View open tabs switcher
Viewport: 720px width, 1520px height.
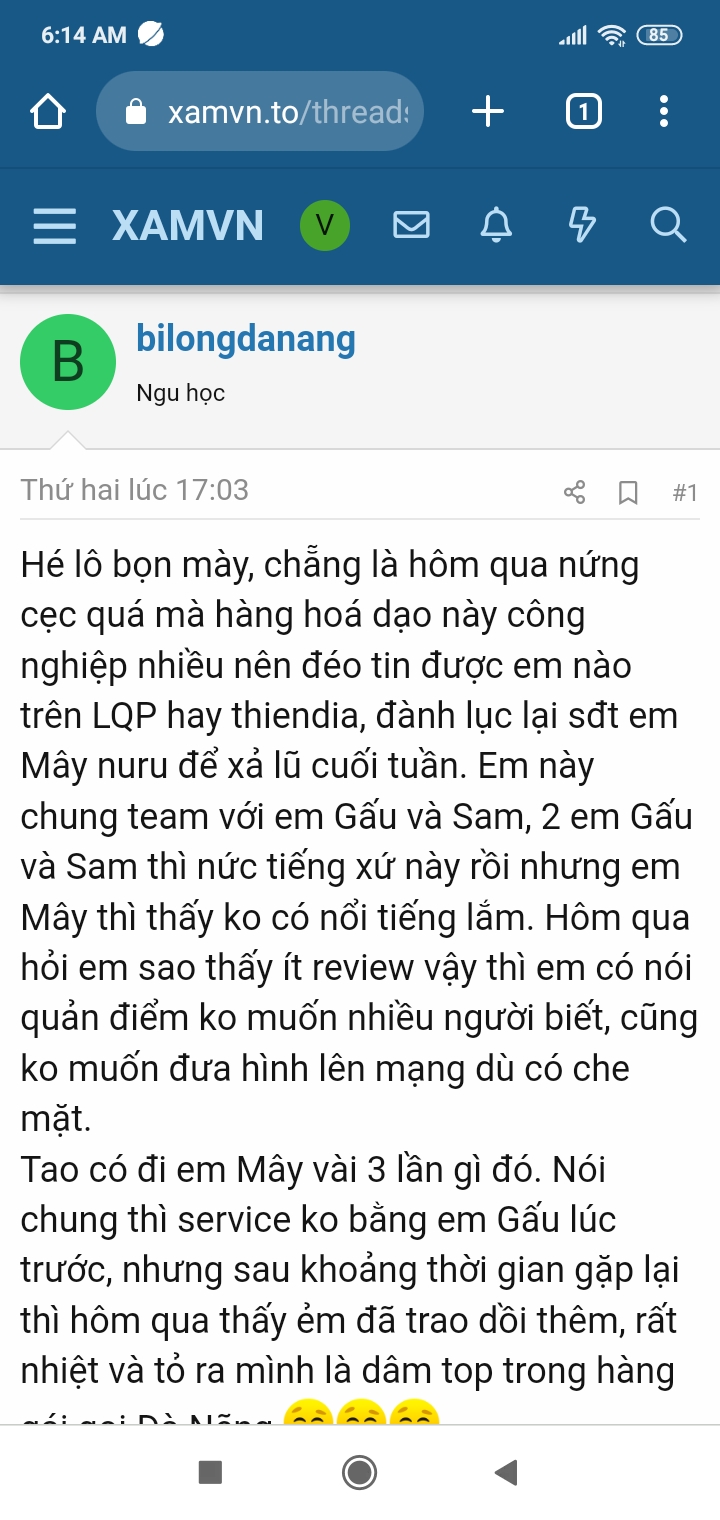584,111
